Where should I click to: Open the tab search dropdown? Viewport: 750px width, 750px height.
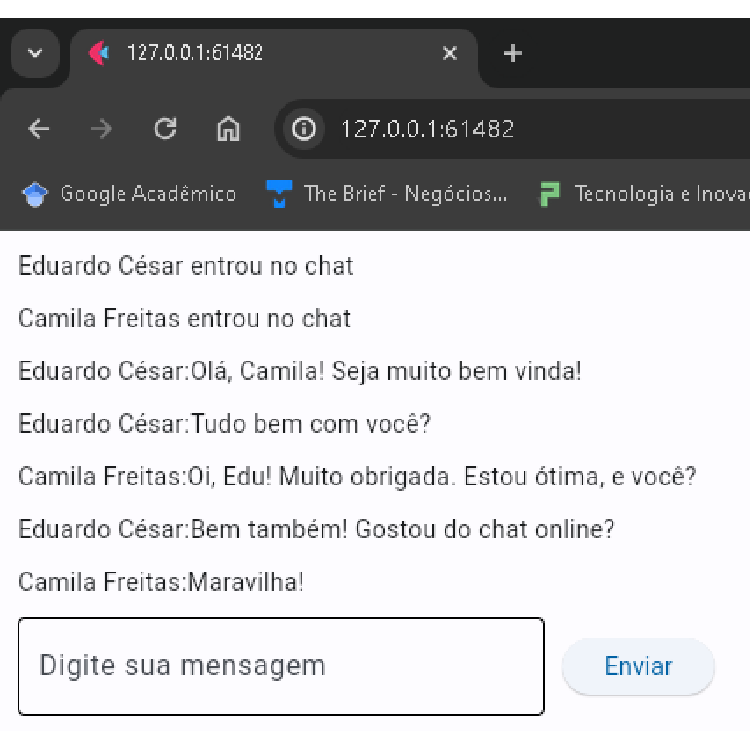(x=35, y=53)
